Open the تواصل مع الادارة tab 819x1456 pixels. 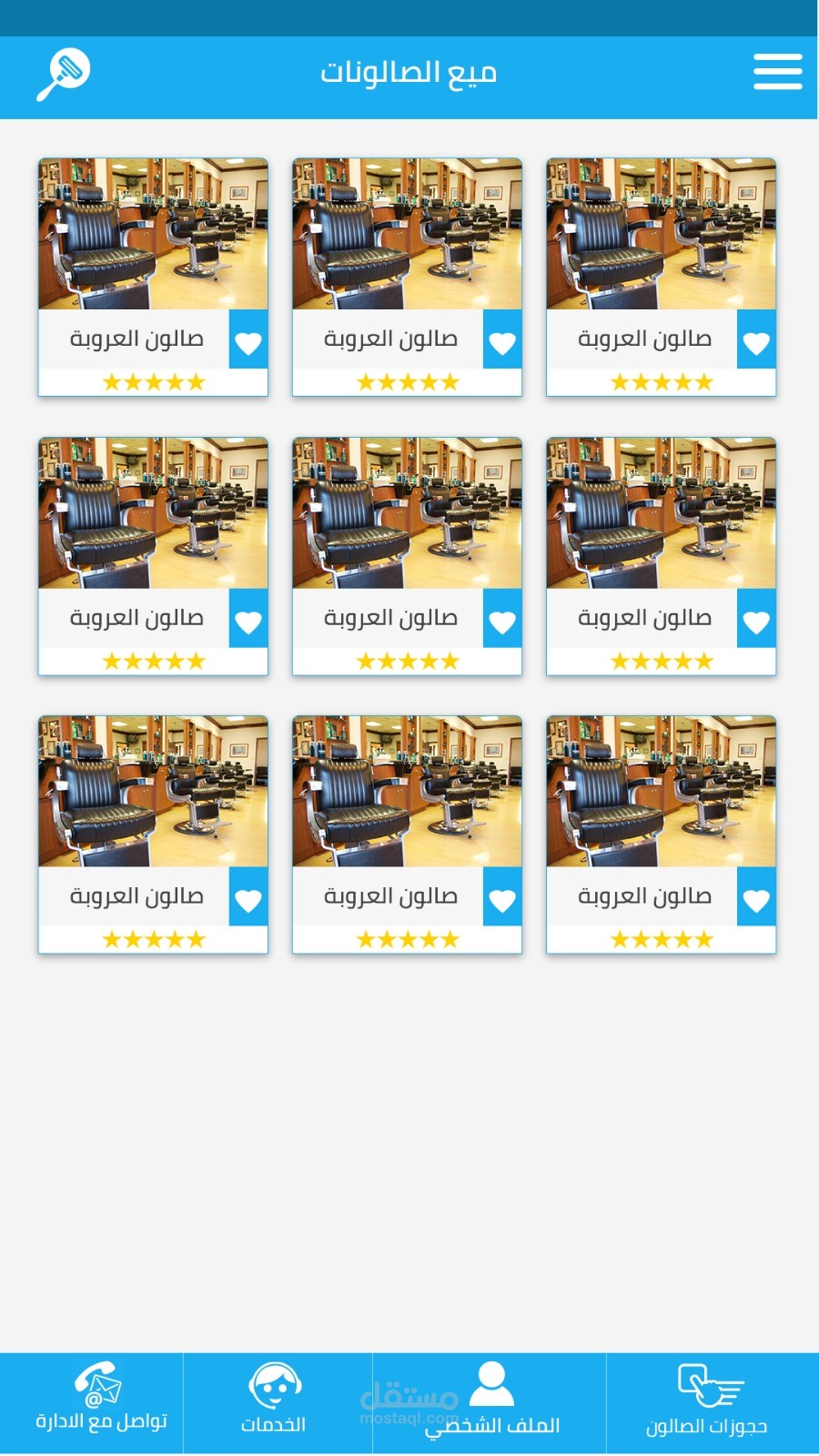(99, 1402)
